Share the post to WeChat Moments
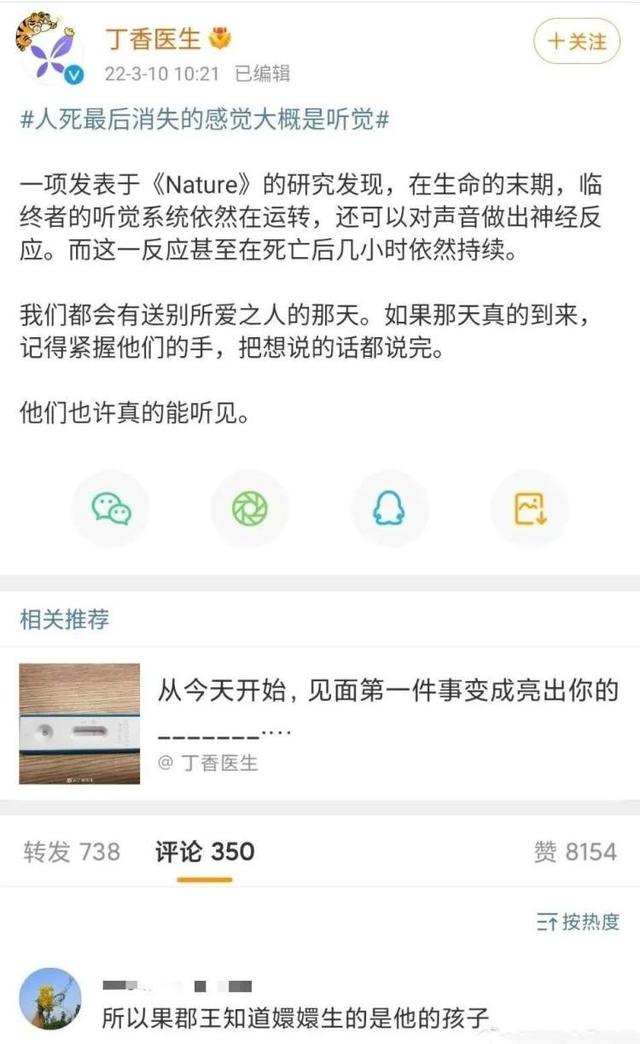The height and width of the screenshot is (1044, 640). (249, 509)
